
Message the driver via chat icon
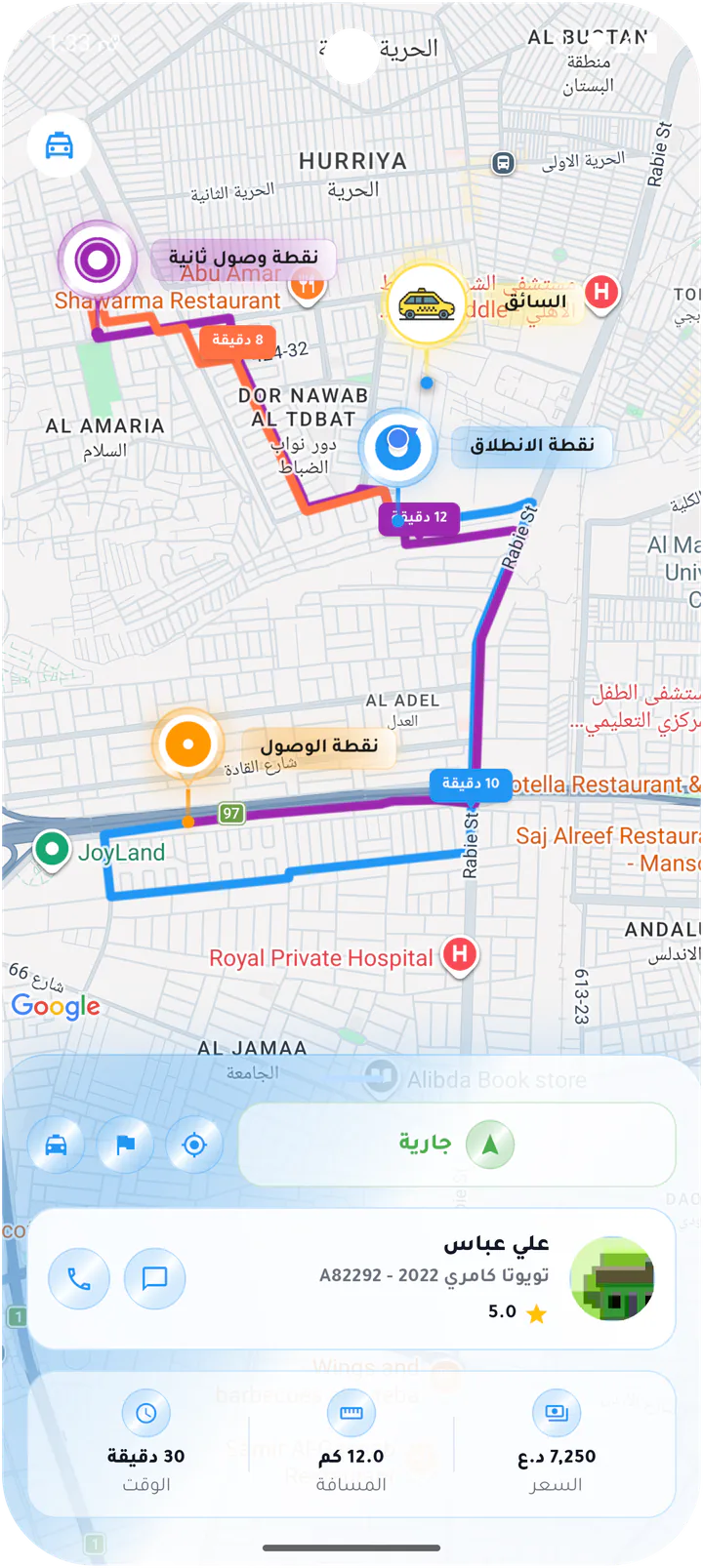point(154,1278)
